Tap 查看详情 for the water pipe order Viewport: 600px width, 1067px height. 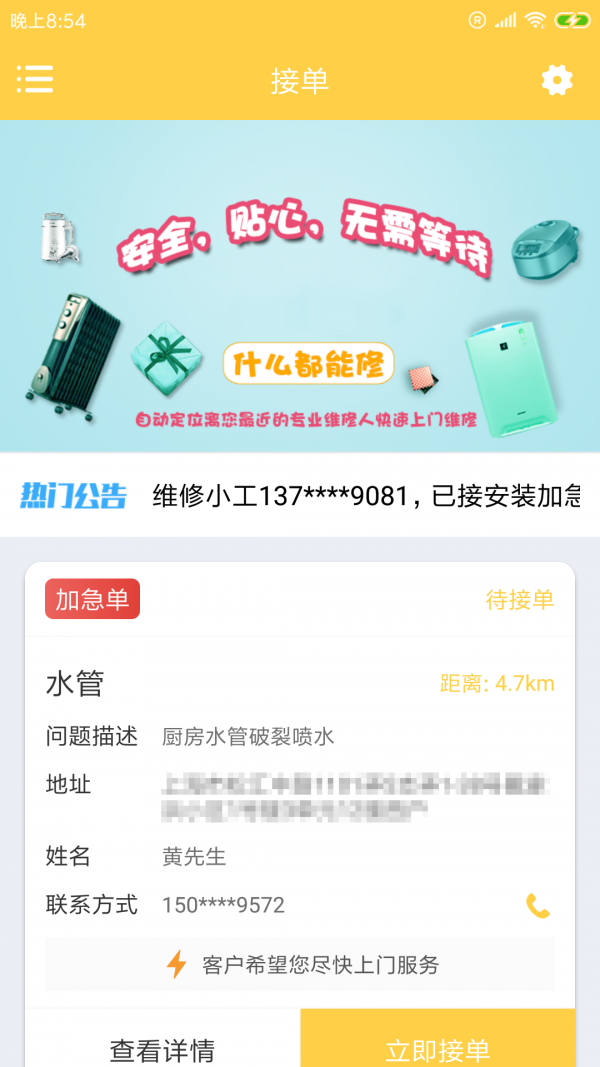tap(162, 1048)
